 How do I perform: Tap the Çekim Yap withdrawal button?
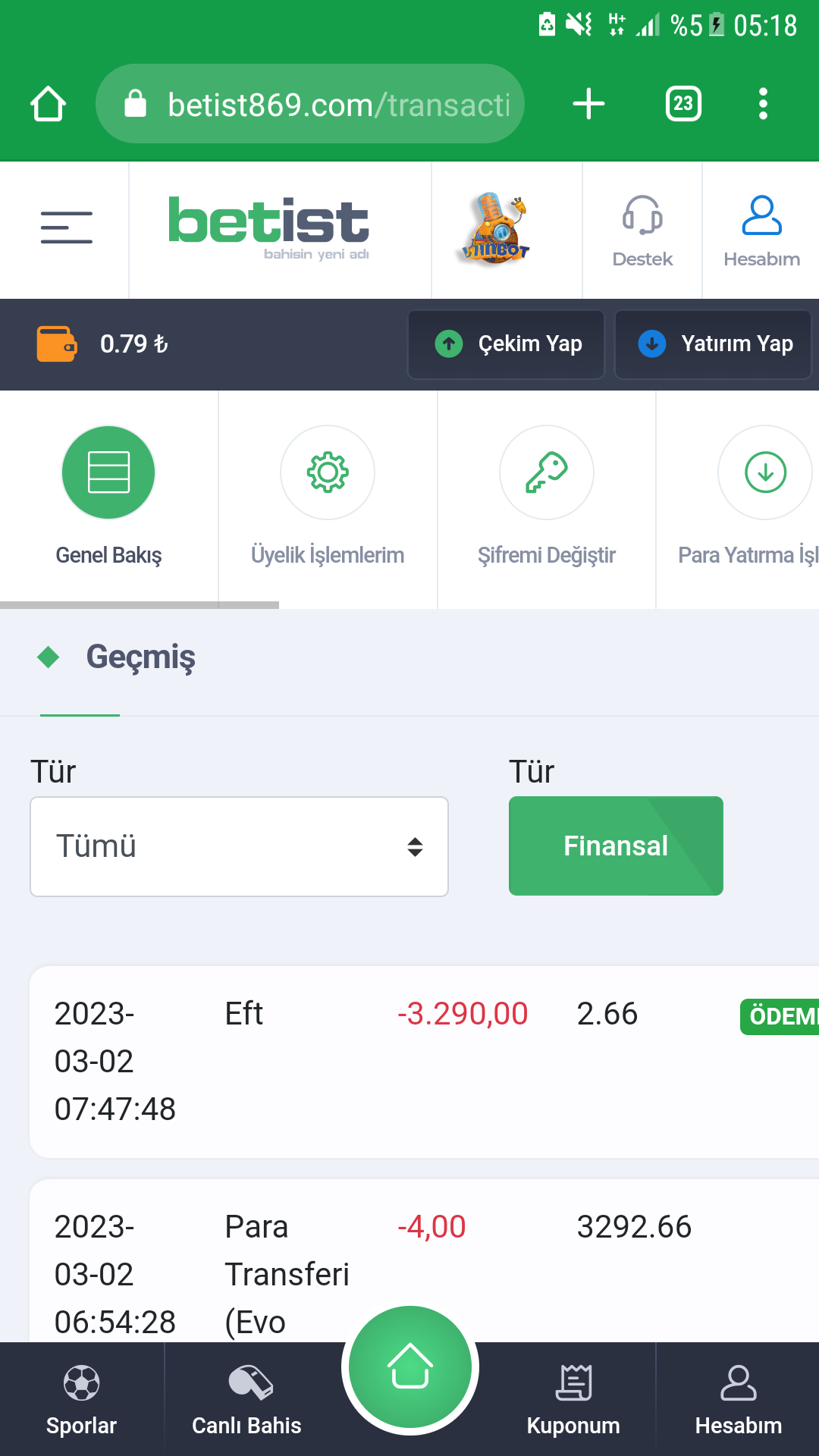pyautogui.click(x=507, y=344)
